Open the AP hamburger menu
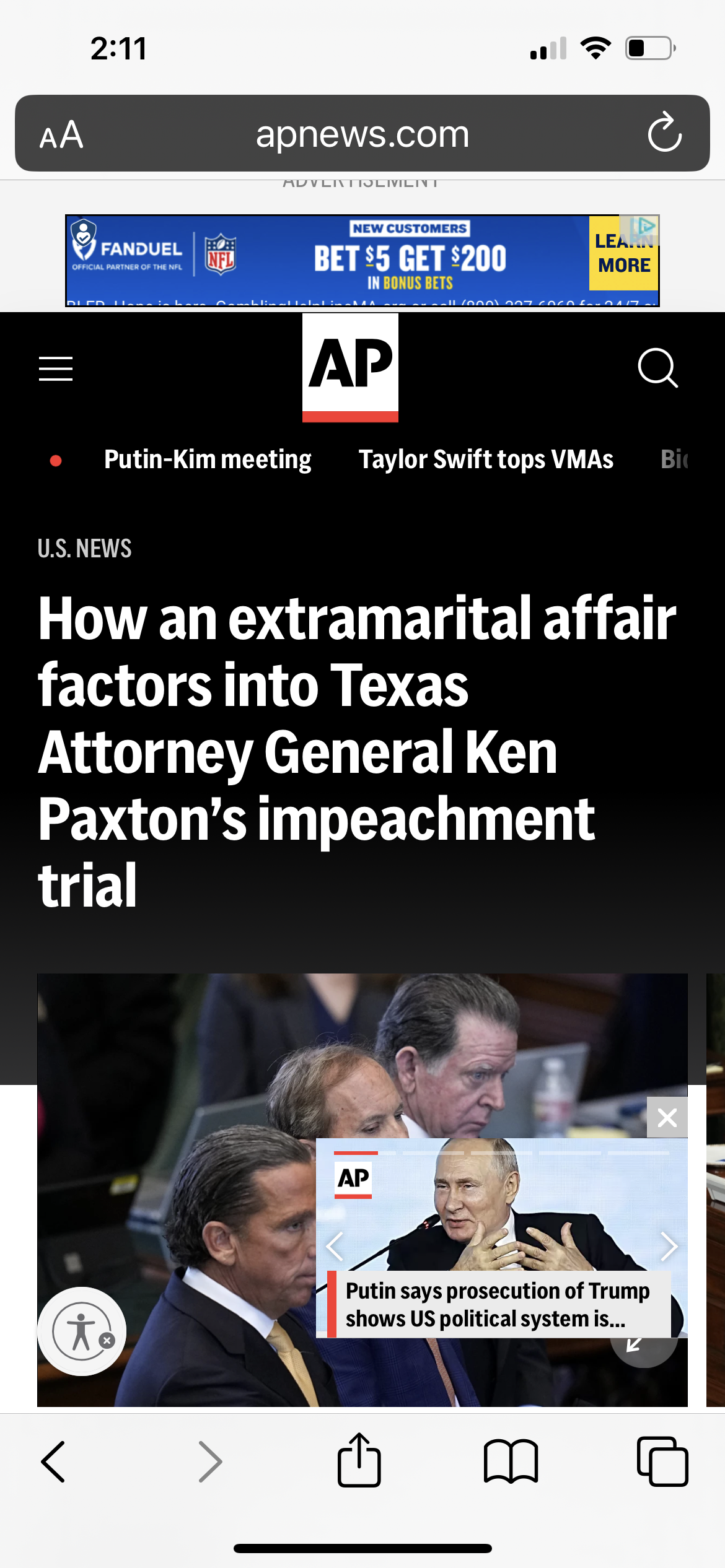This screenshot has height=1568, width=725. 56,368
